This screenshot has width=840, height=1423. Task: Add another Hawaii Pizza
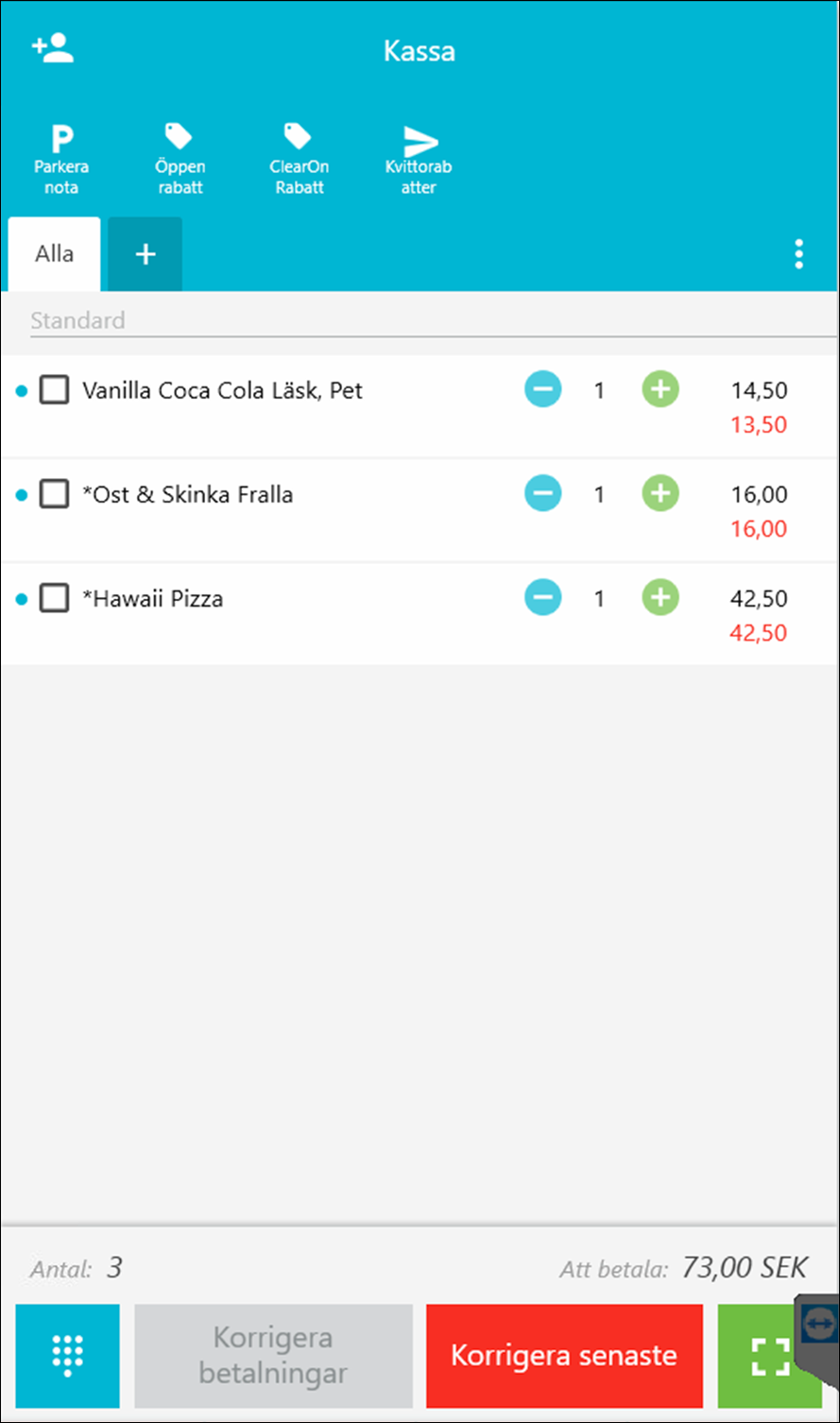click(x=660, y=597)
